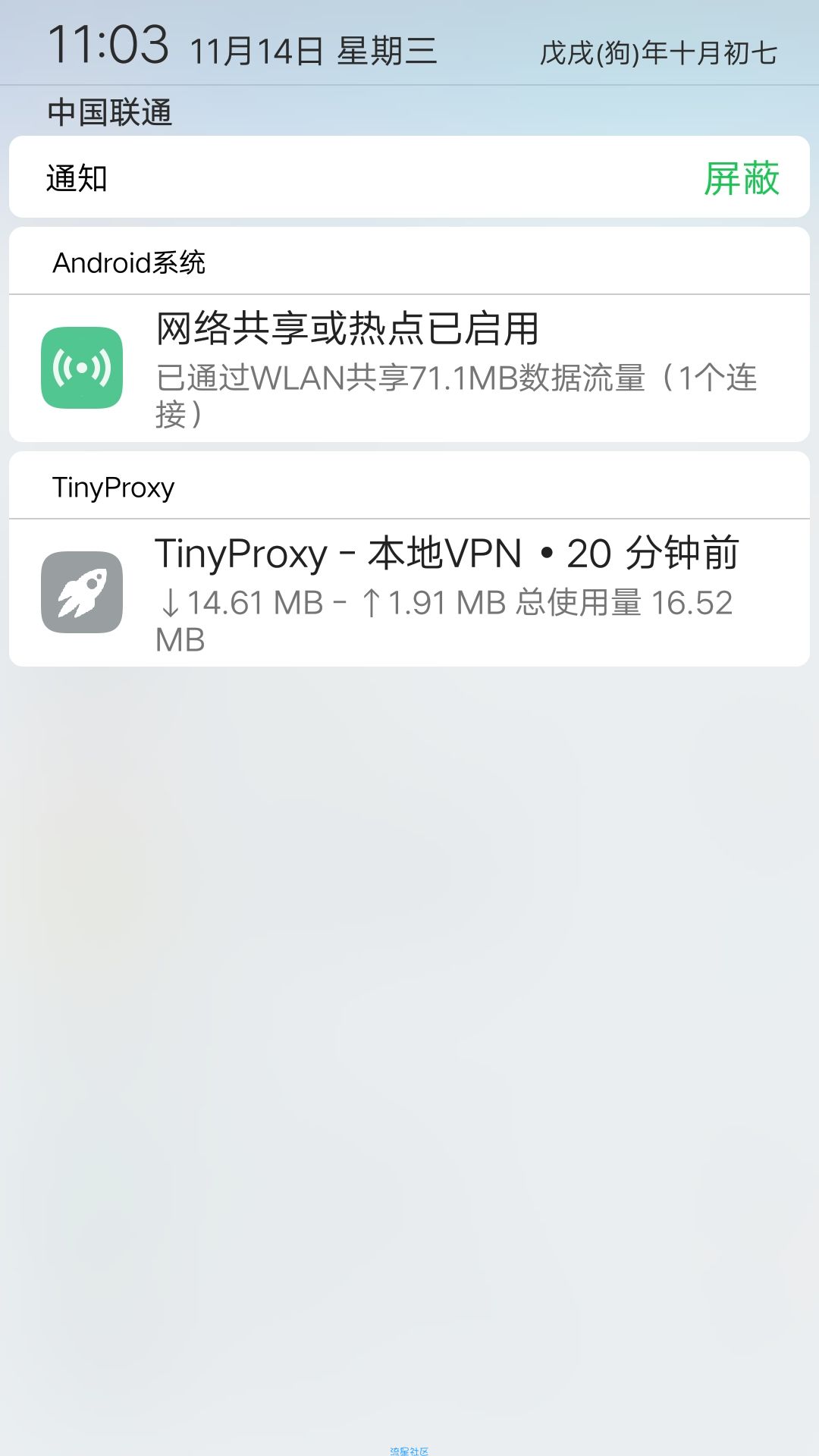Screen dimensions: 819x1456
Task: Open the TinyProxy 本地VPN notification
Action: (409, 592)
